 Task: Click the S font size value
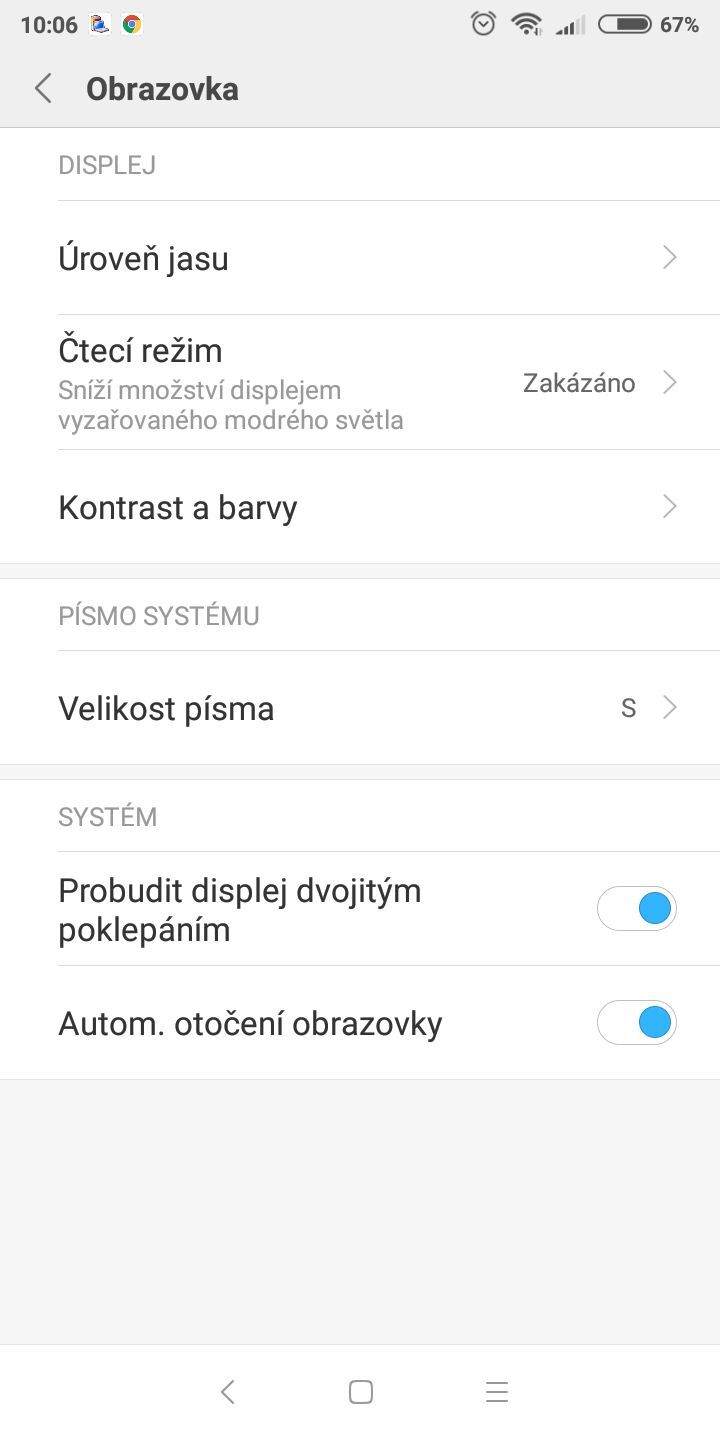point(628,708)
